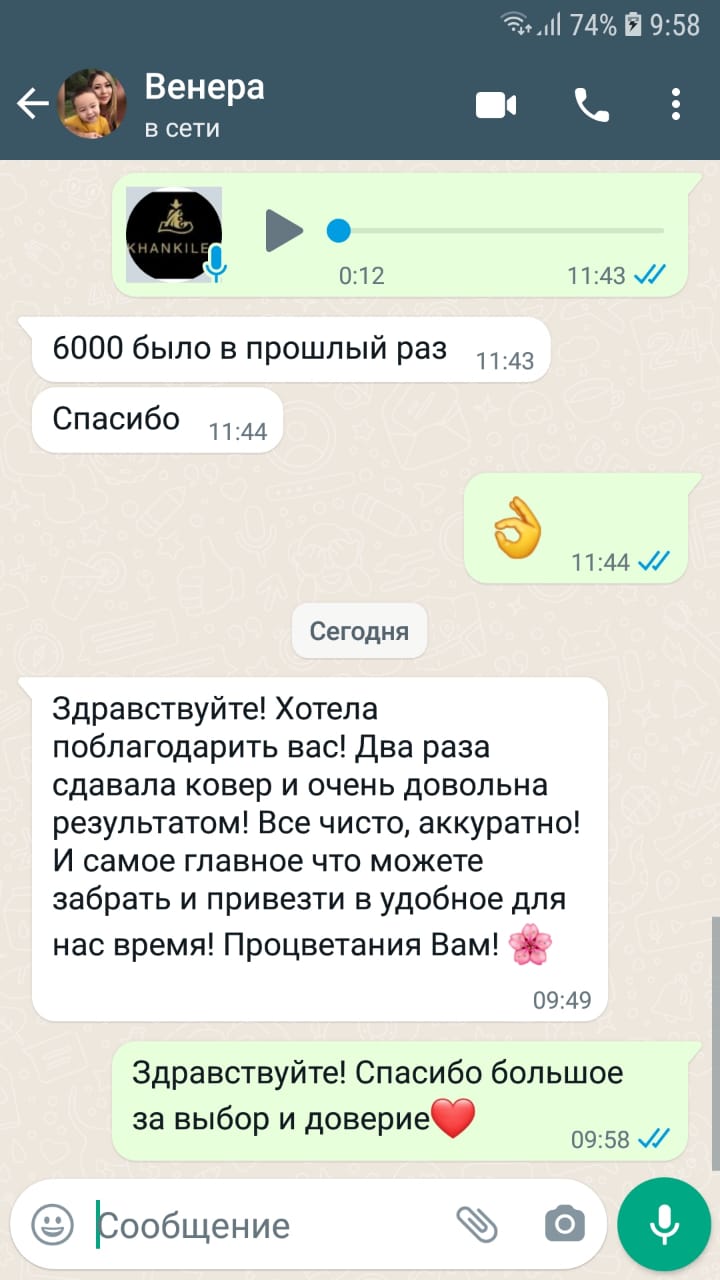Open the camera from the message bar
720x1280 pixels.
pyautogui.click(x=565, y=1224)
